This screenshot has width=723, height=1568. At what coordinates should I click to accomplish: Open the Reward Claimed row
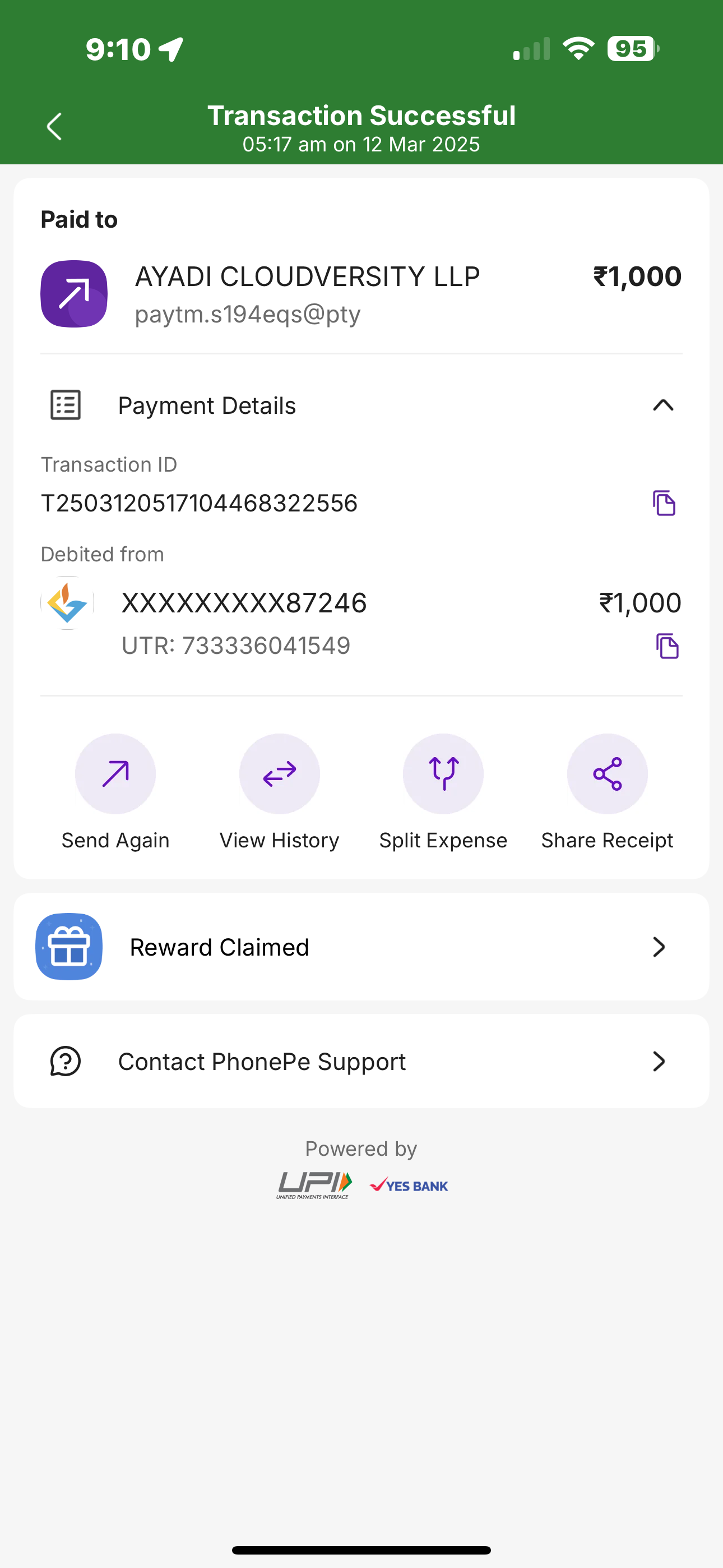361,947
